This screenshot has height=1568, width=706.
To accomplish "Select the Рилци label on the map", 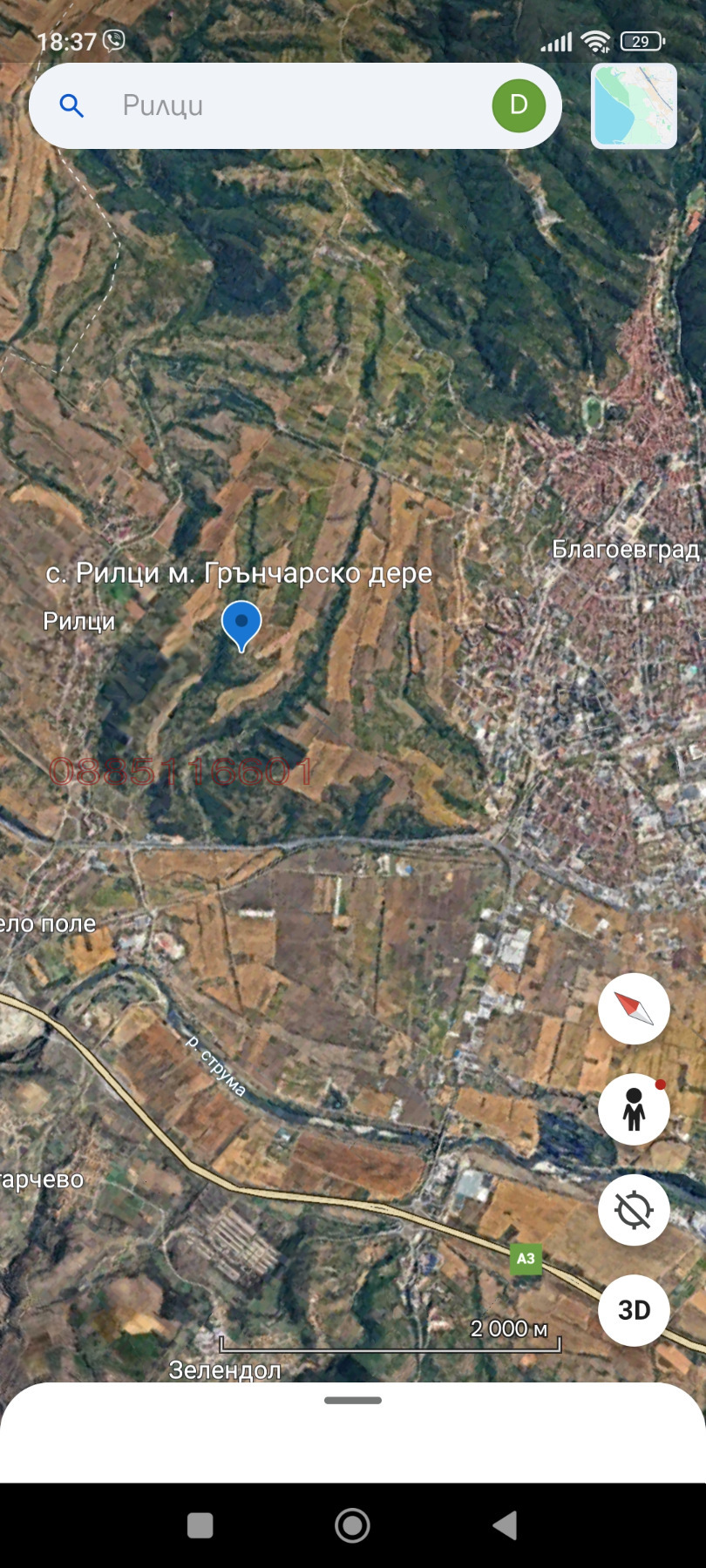I will [78, 621].
